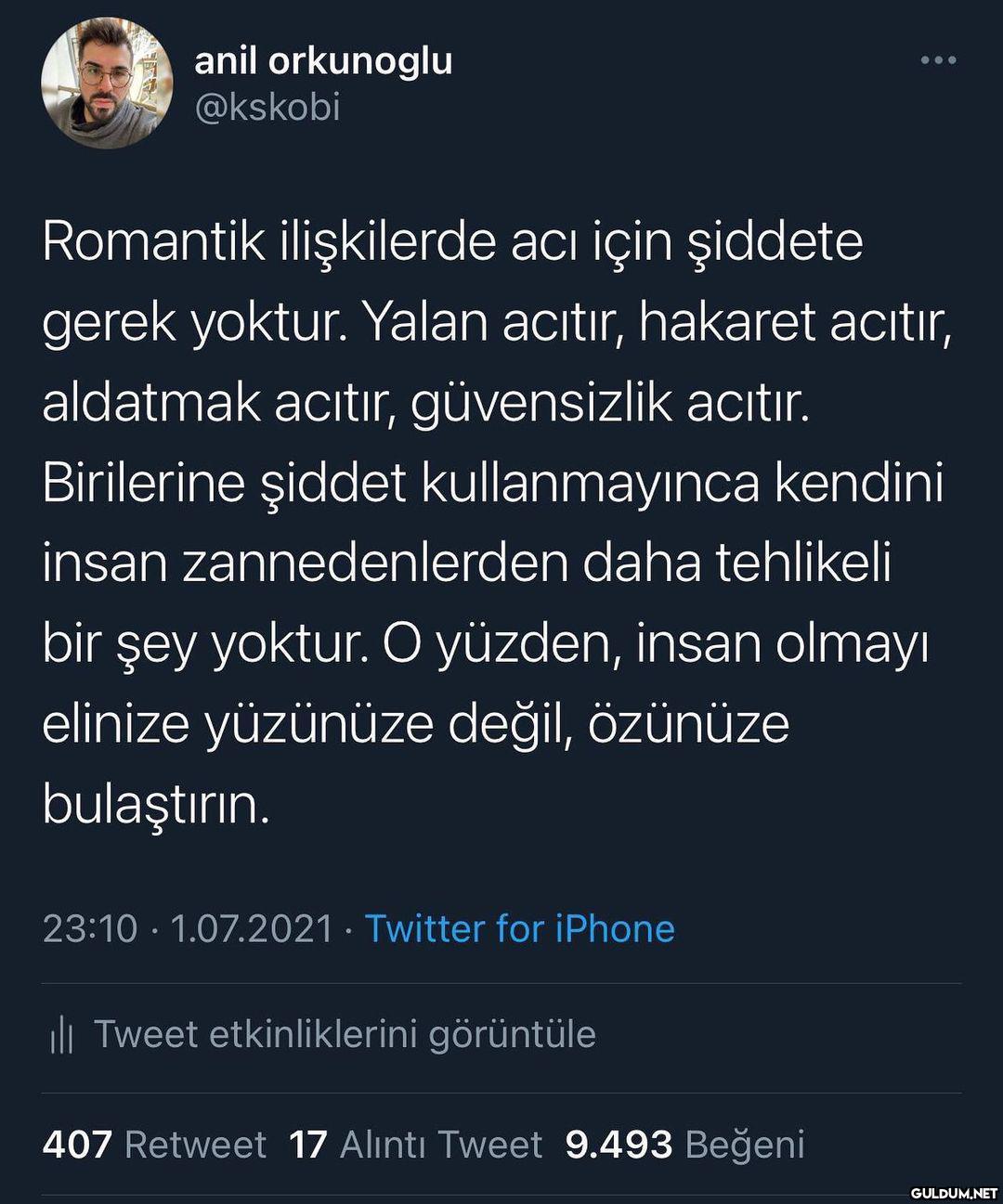This screenshot has width=1003, height=1204.
Task: Show the 17 Alıntı Tweet list
Action: pos(415,1145)
